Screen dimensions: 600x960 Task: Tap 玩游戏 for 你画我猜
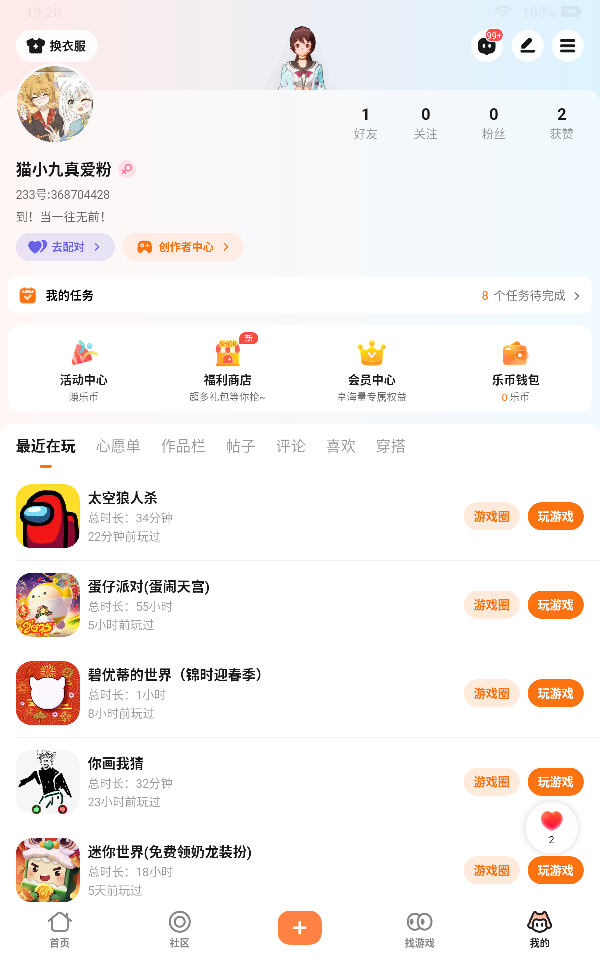555,782
